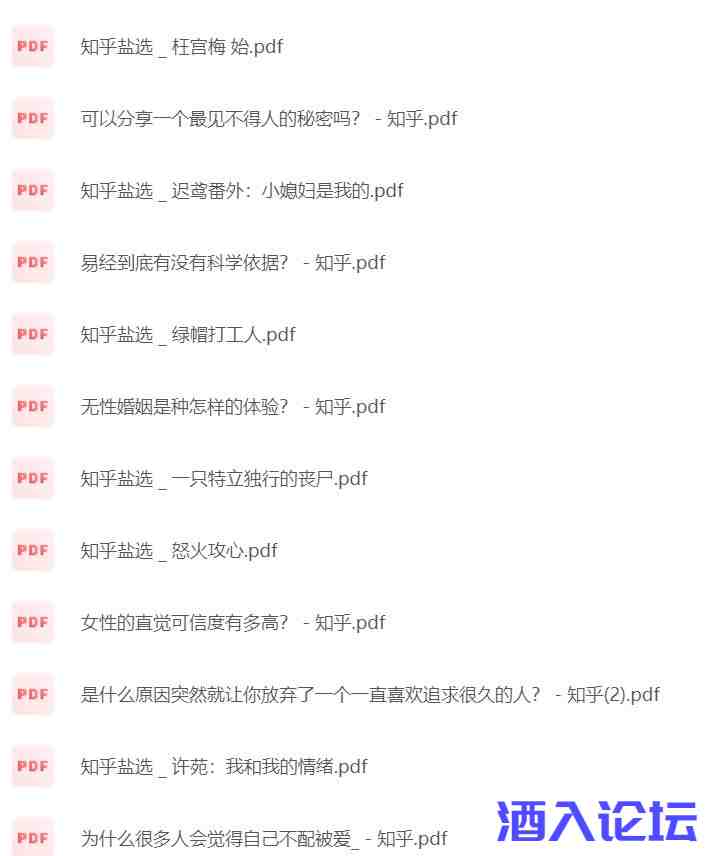Image resolution: width=712 pixels, height=856 pixels.
Task: Open 易经到底有没有科学依据 PDF
Action: point(232,263)
